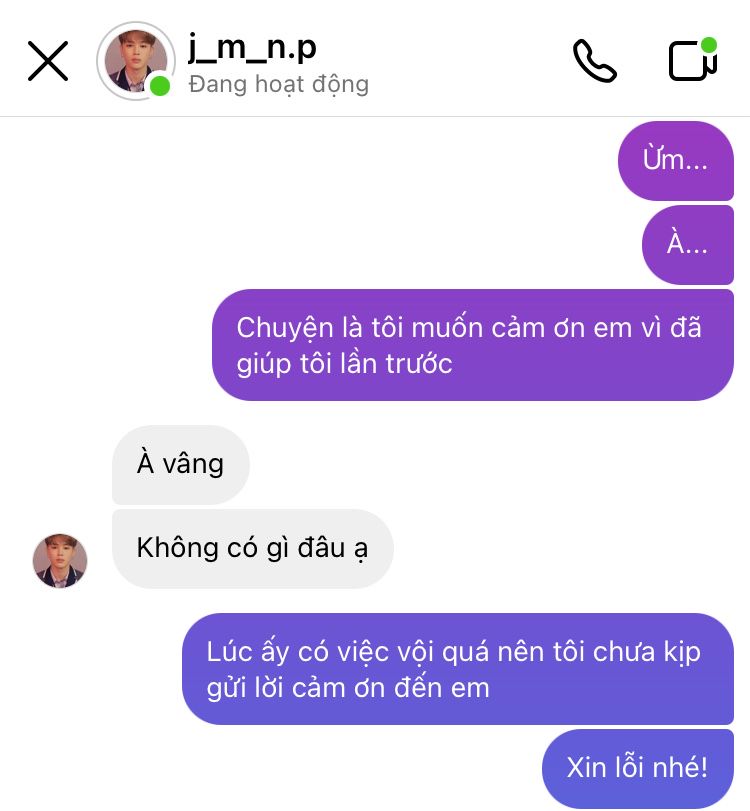Start a video call with j_m_n.p

coord(692,60)
